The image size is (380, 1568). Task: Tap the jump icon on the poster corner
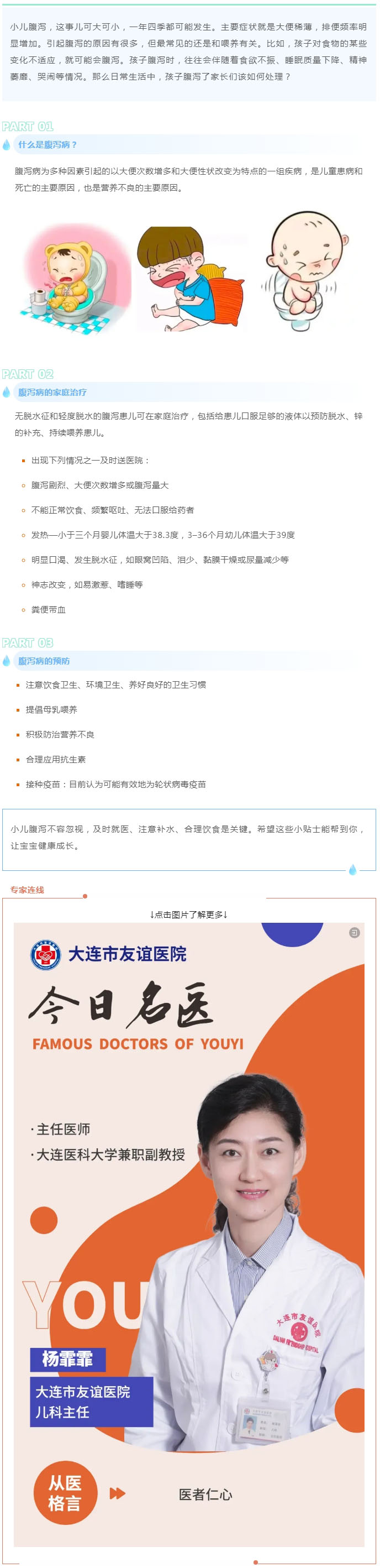click(x=354, y=933)
